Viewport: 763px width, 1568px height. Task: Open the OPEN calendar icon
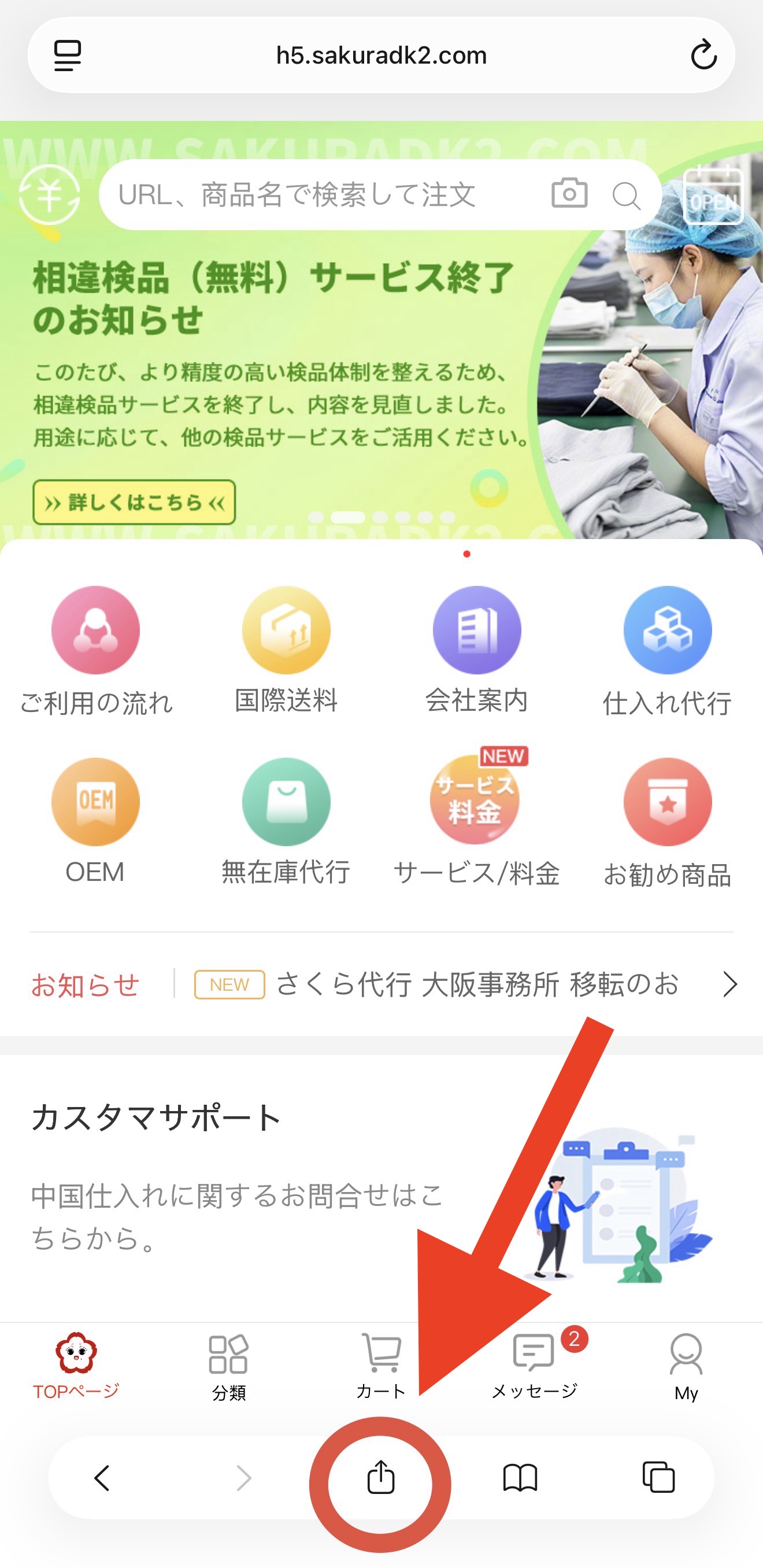713,196
